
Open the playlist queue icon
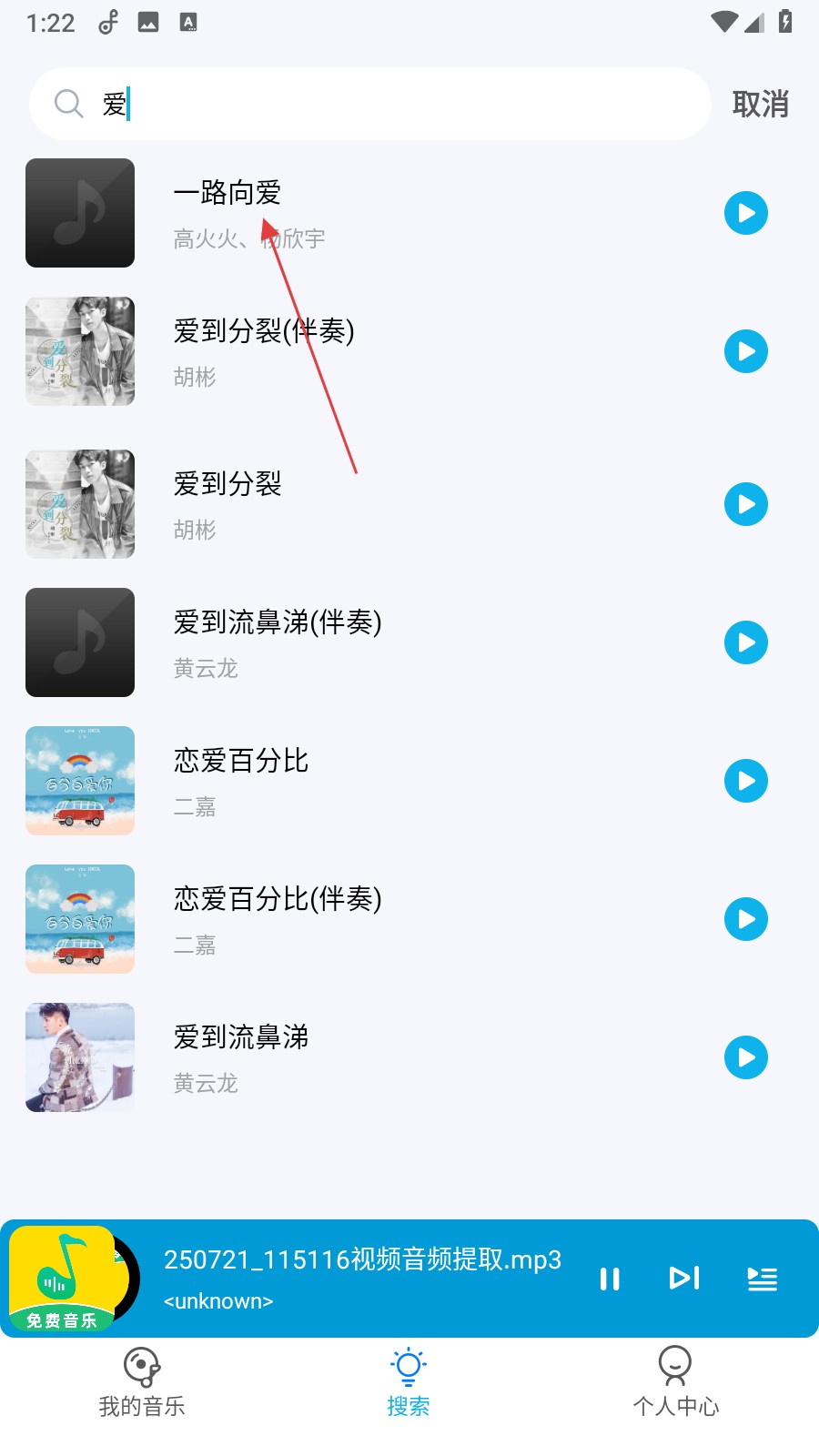762,1279
